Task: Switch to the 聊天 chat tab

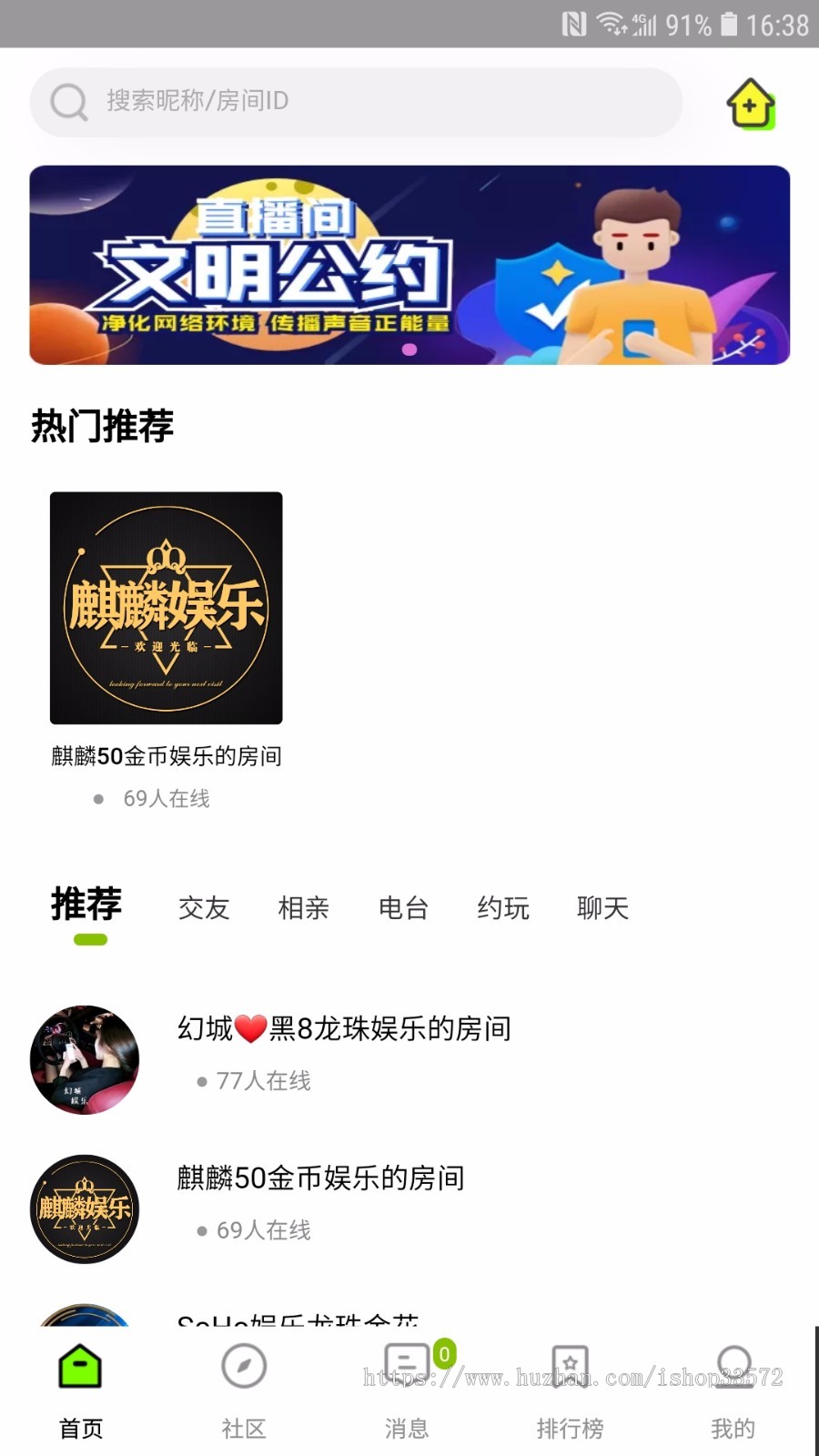Action: [602, 908]
